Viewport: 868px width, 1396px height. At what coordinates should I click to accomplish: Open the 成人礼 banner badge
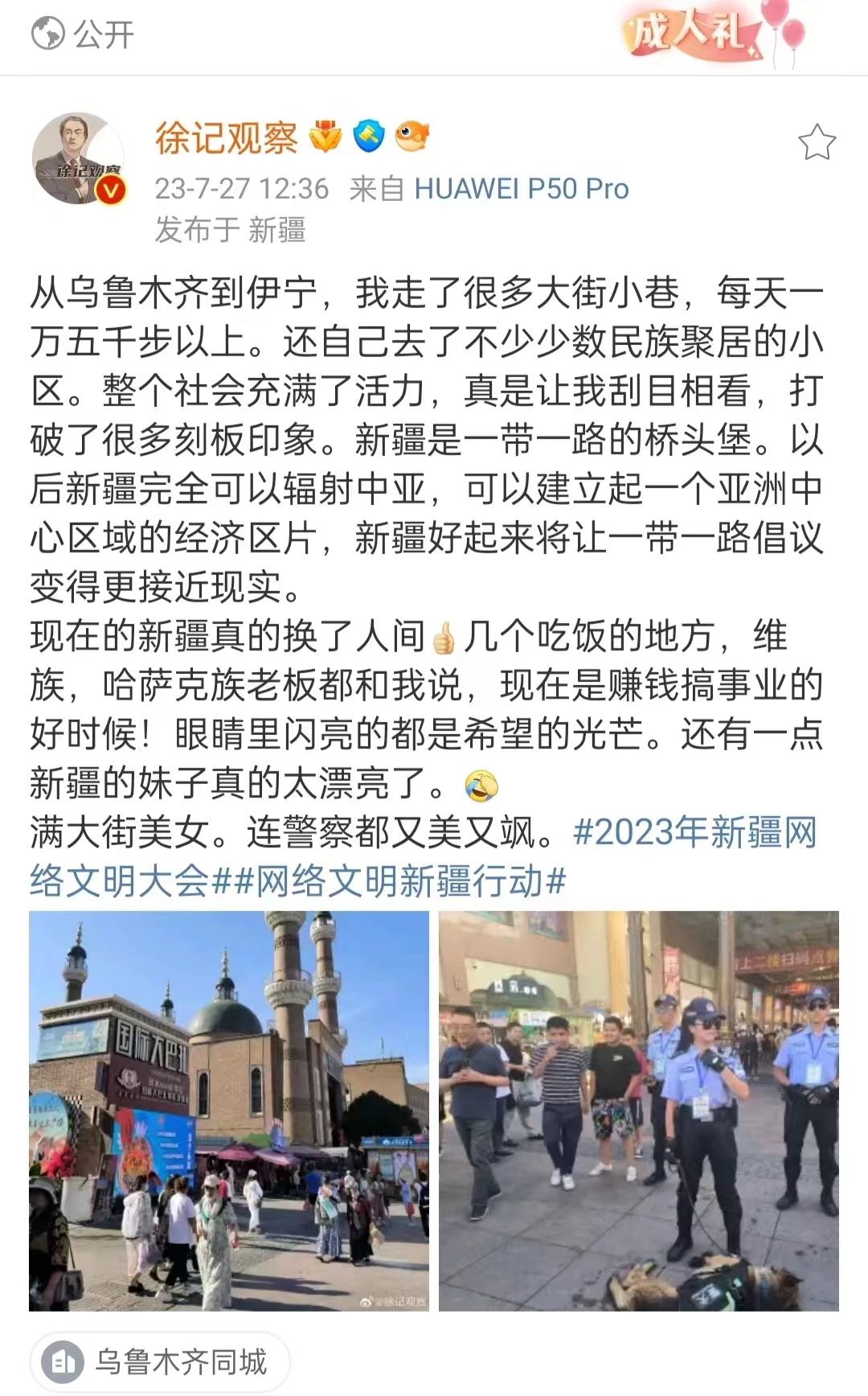[707, 34]
